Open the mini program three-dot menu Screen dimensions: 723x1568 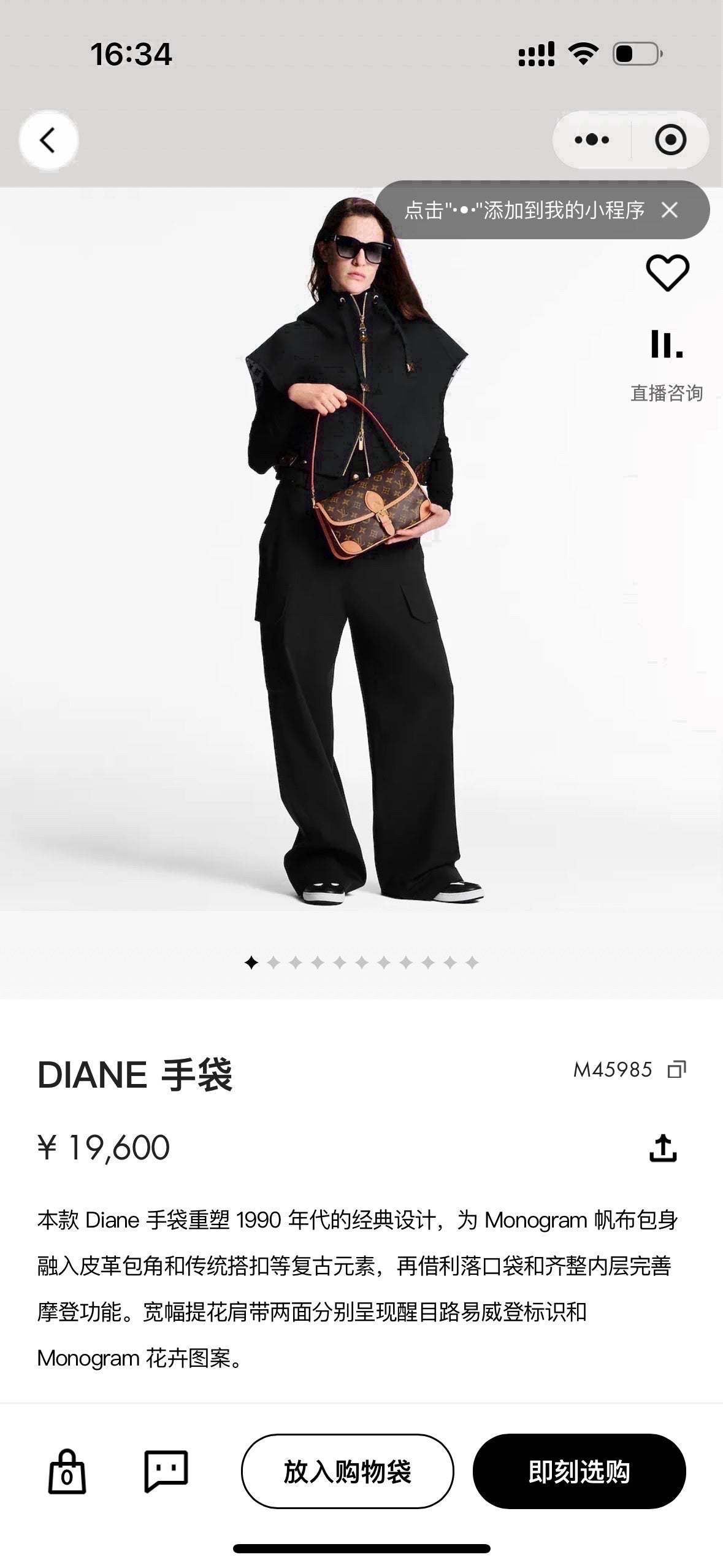(x=592, y=140)
